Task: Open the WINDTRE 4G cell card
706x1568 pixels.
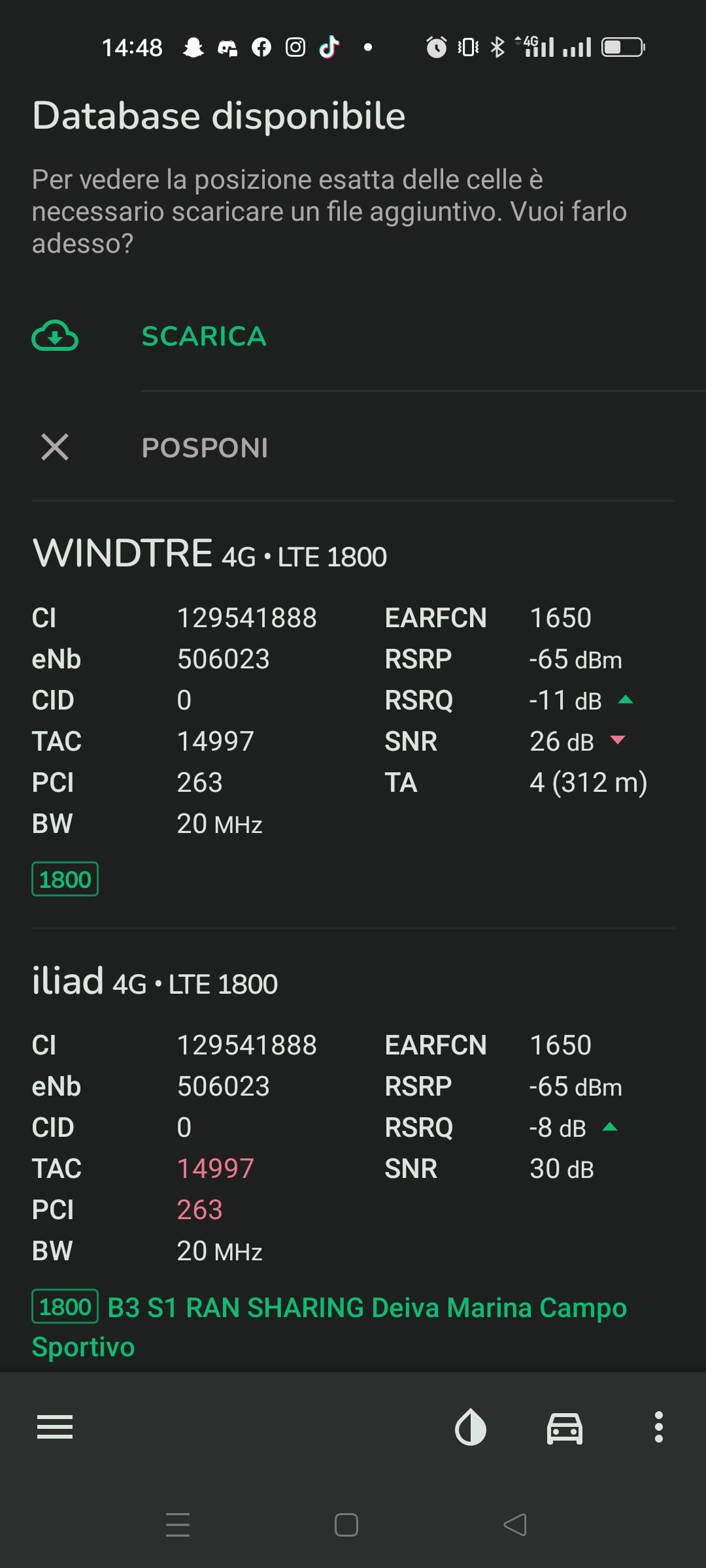Action: pyautogui.click(x=353, y=715)
